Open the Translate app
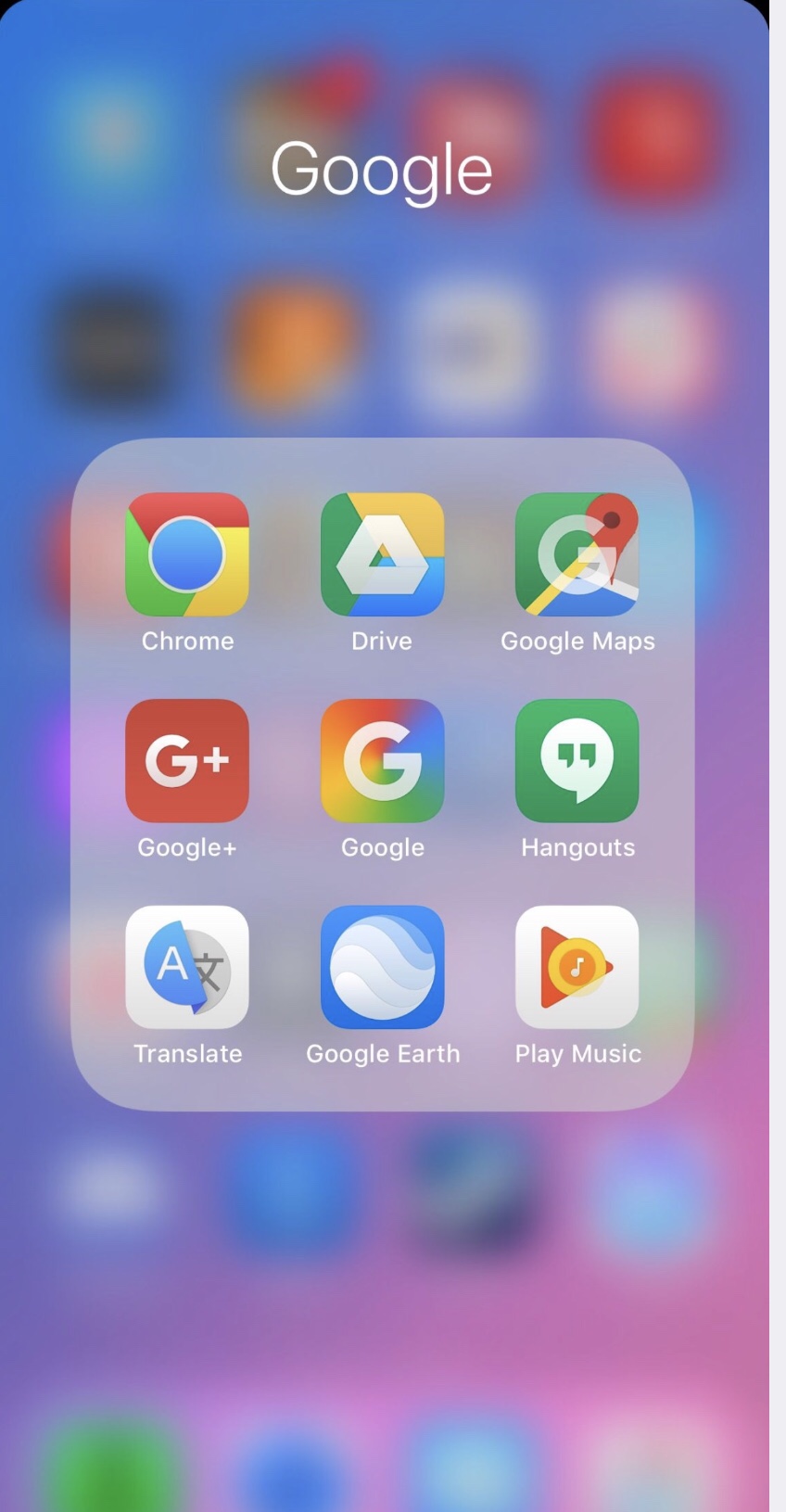The image size is (786, 1512). tap(187, 967)
